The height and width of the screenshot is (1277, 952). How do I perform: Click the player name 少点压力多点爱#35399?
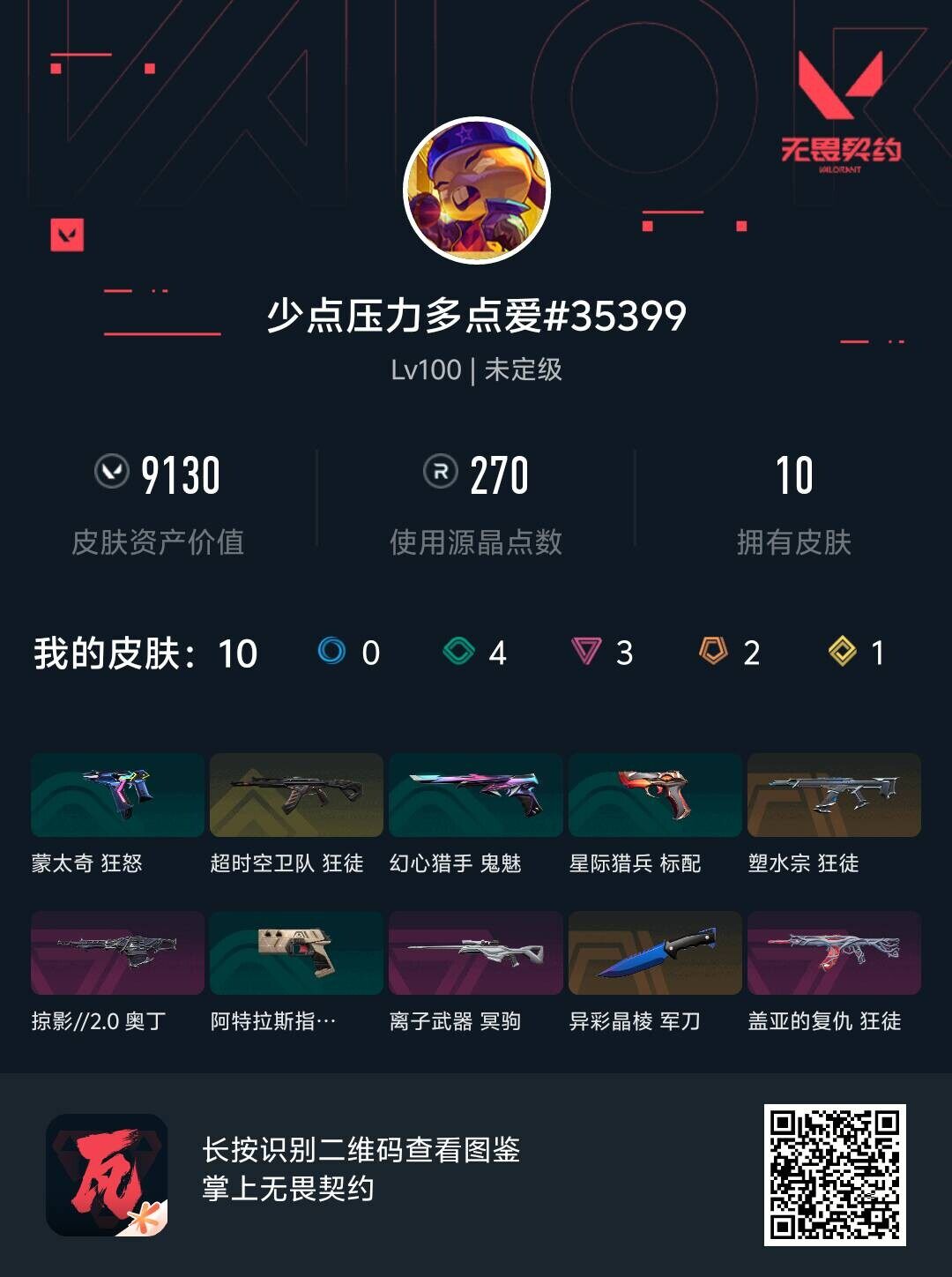(x=476, y=315)
